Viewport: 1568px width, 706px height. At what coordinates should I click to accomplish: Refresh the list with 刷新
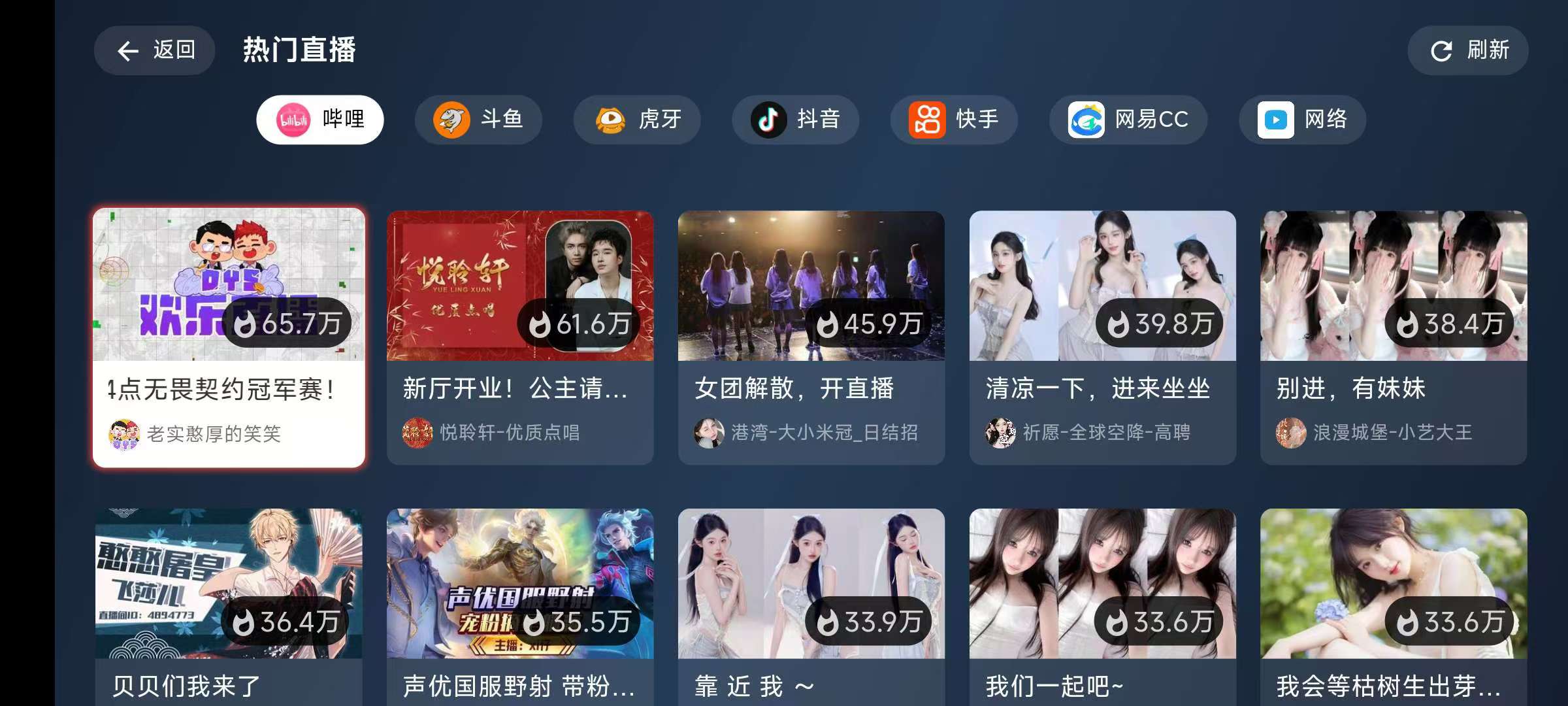click(1467, 50)
